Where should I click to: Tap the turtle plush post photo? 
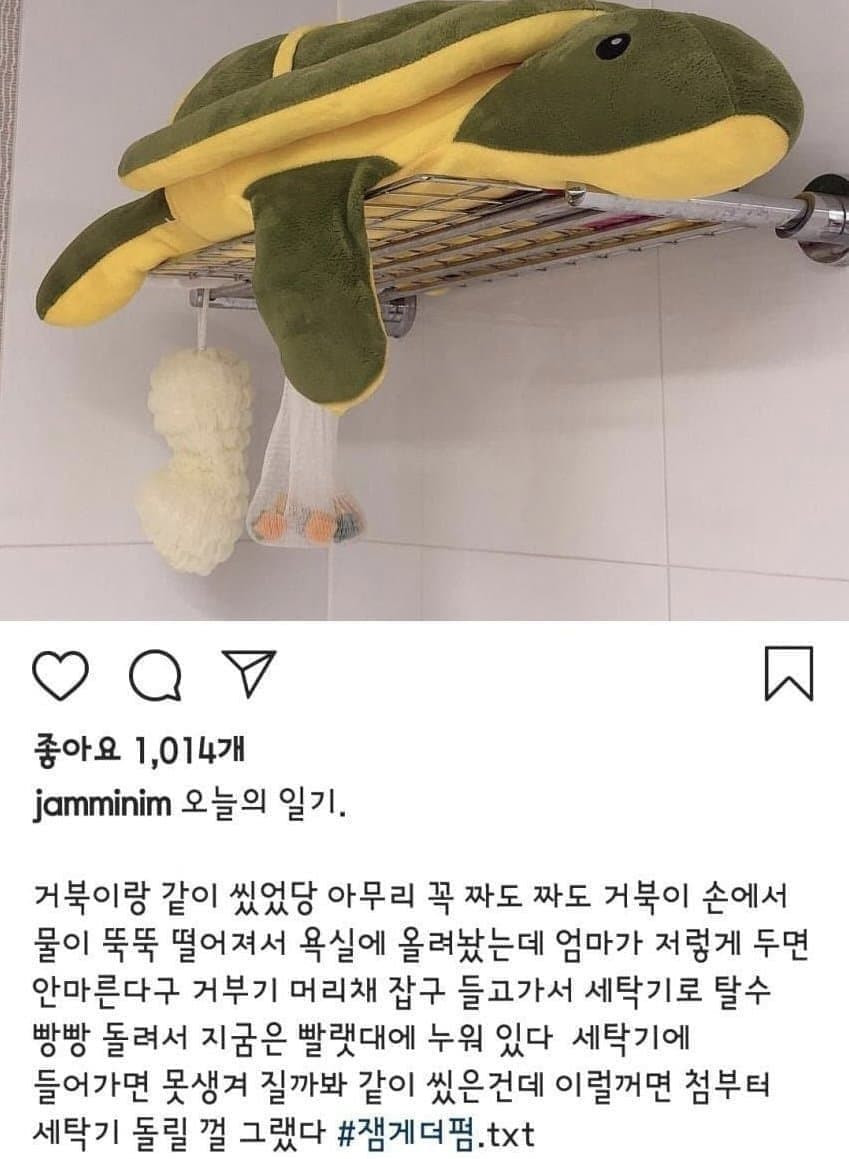[x=424, y=310]
